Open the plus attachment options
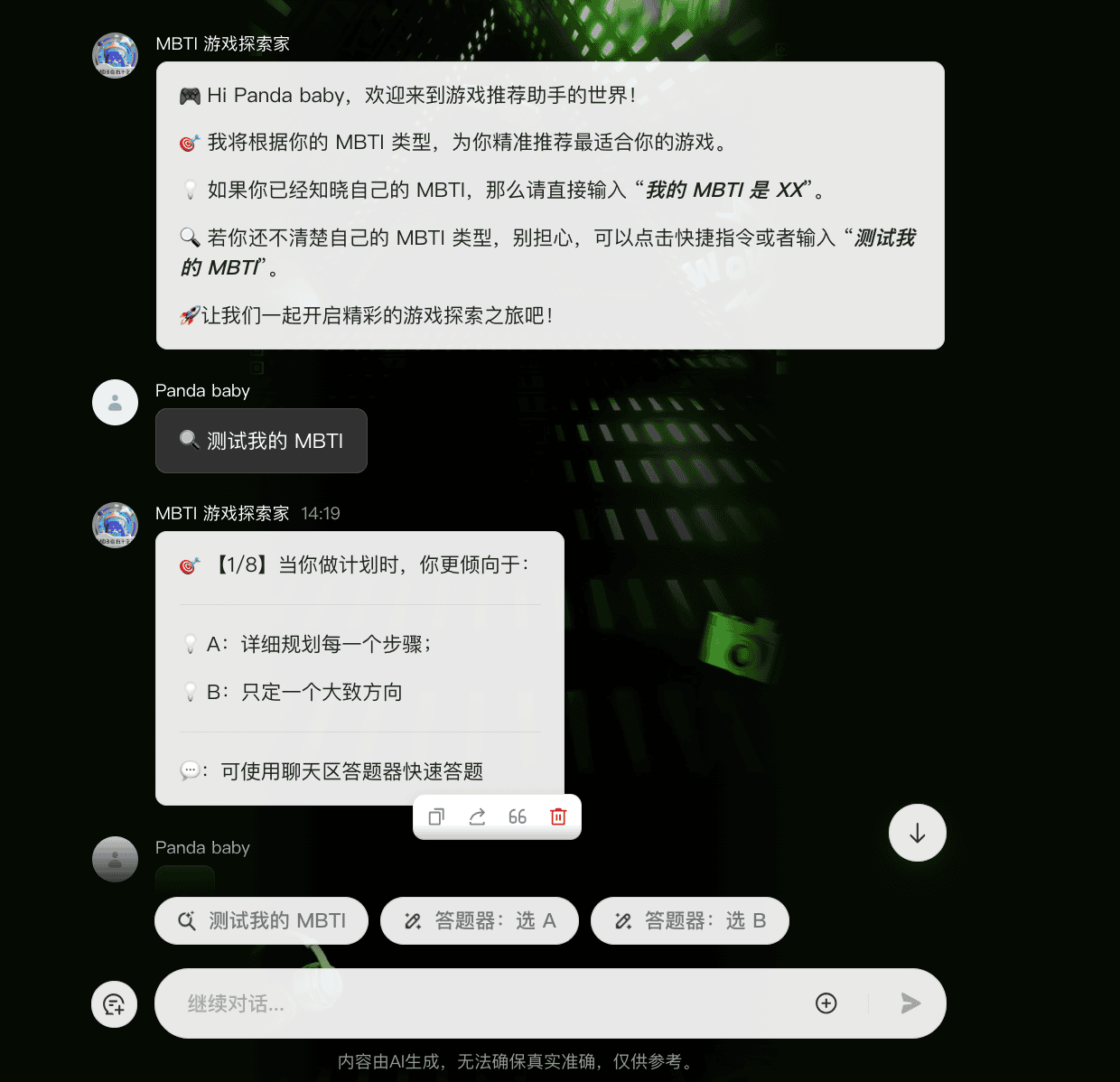 click(x=826, y=1003)
